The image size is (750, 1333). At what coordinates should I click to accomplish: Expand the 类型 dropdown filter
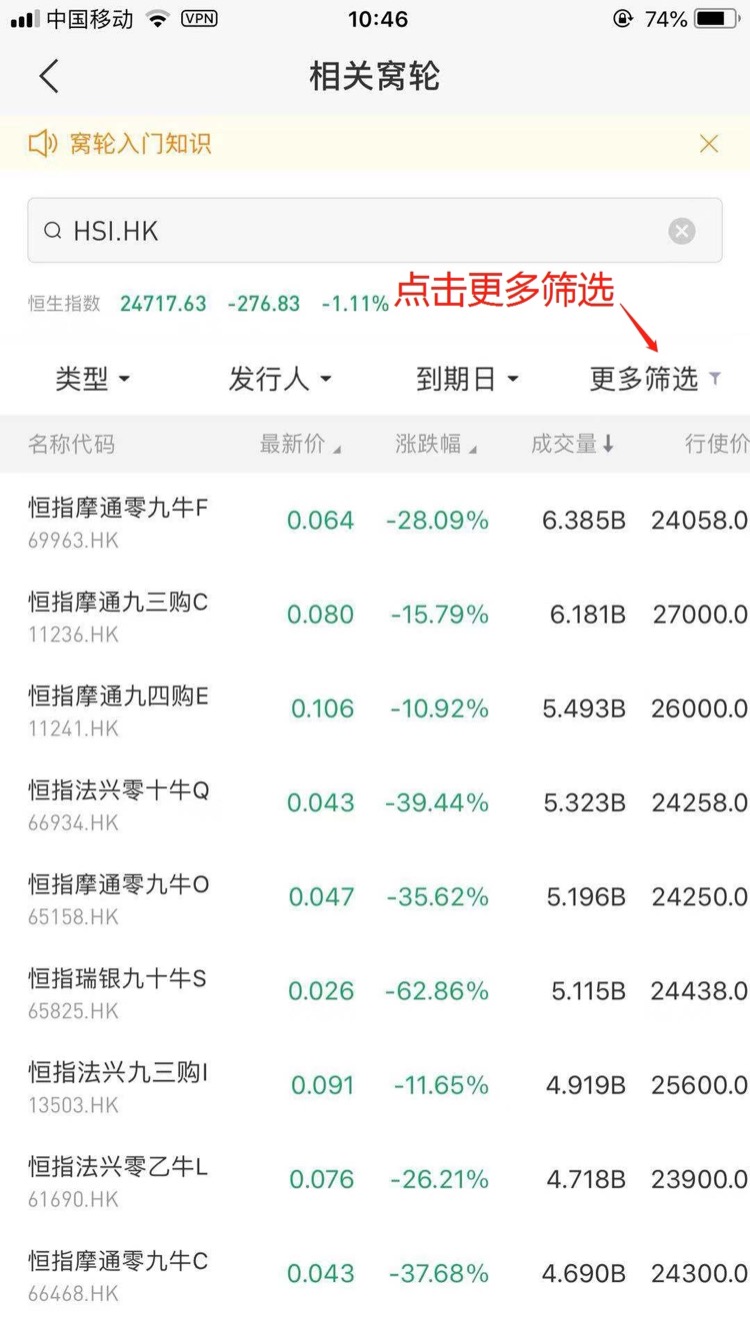pos(93,379)
